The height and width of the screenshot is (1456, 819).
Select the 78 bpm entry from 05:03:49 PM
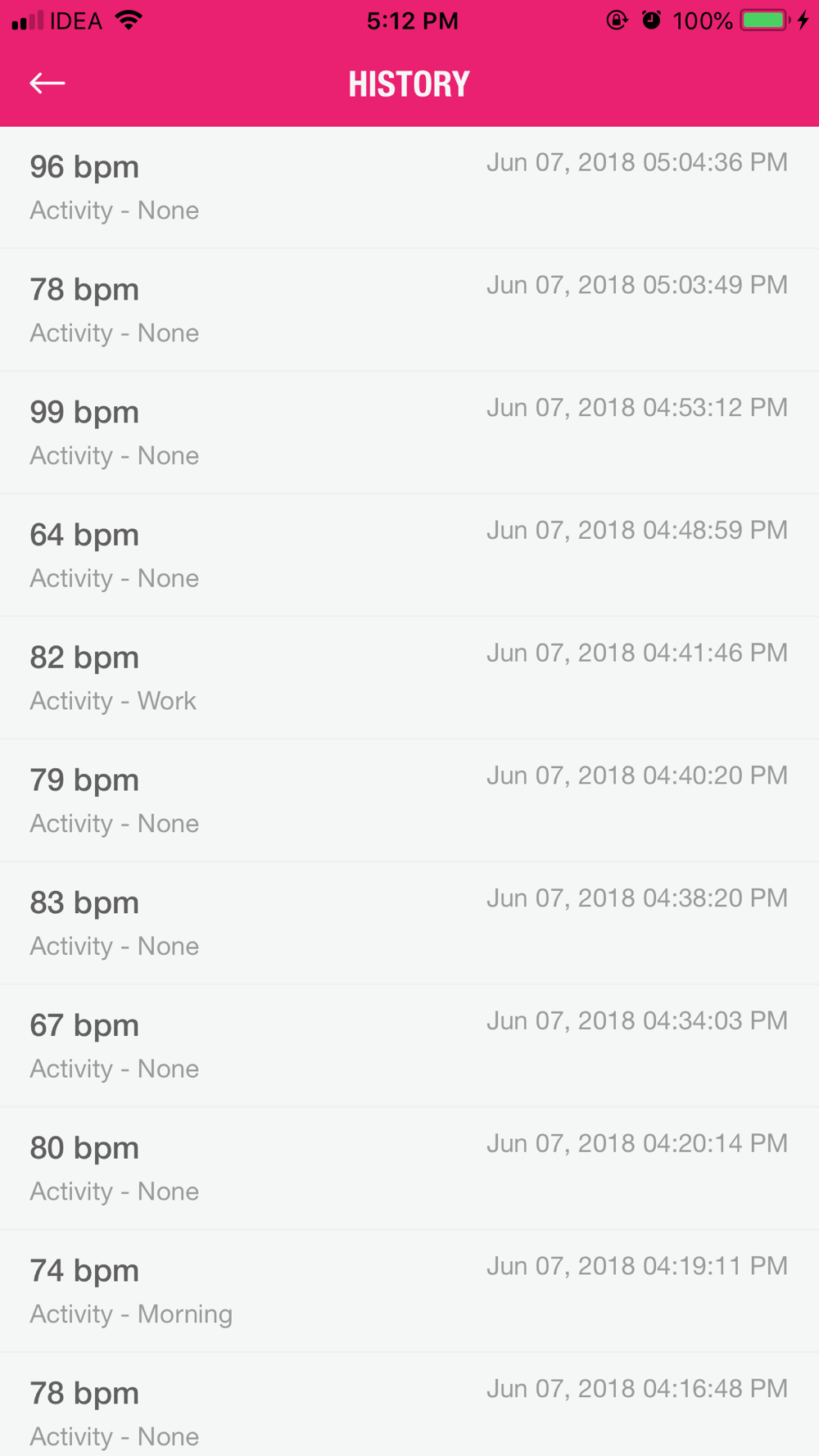coord(409,310)
